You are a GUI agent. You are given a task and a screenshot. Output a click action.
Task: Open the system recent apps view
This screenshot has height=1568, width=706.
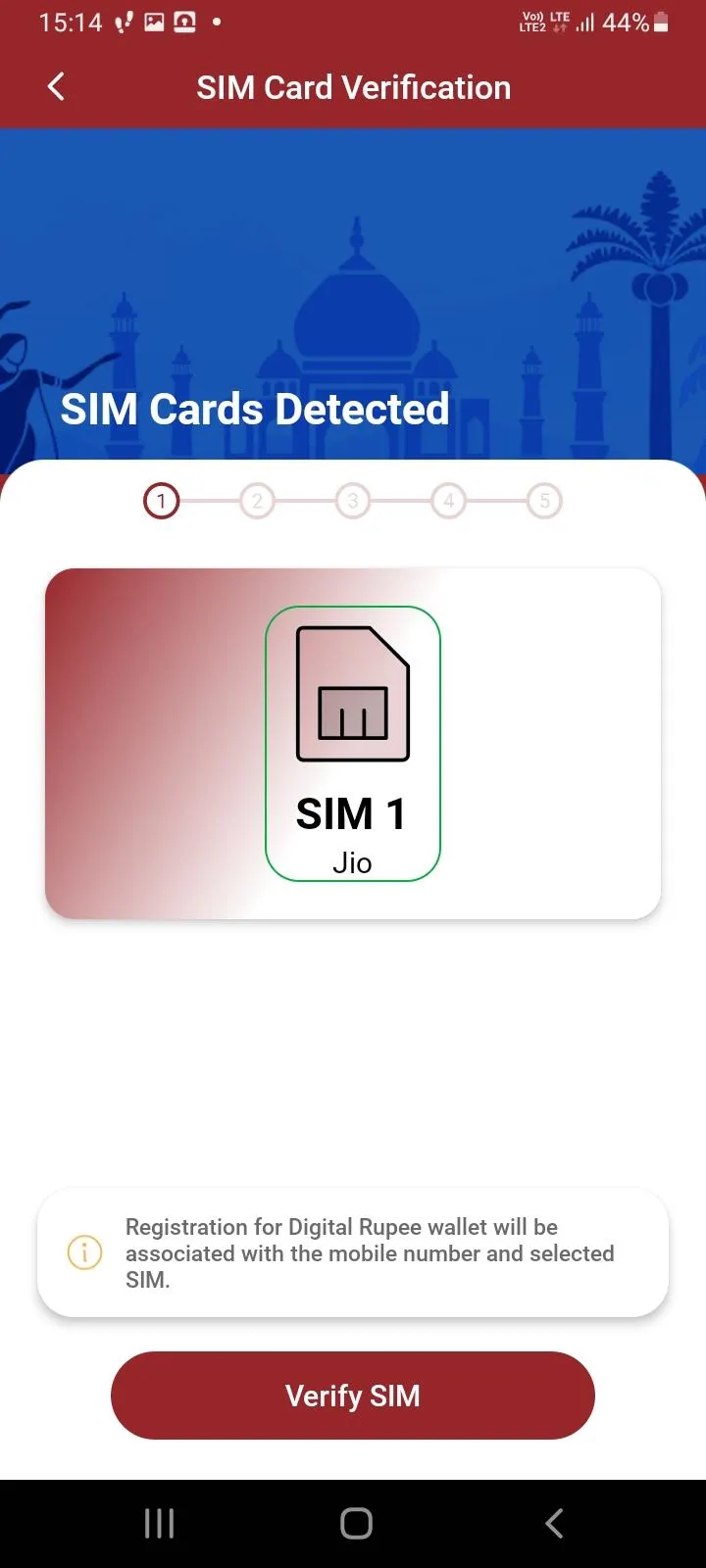pyautogui.click(x=159, y=1523)
